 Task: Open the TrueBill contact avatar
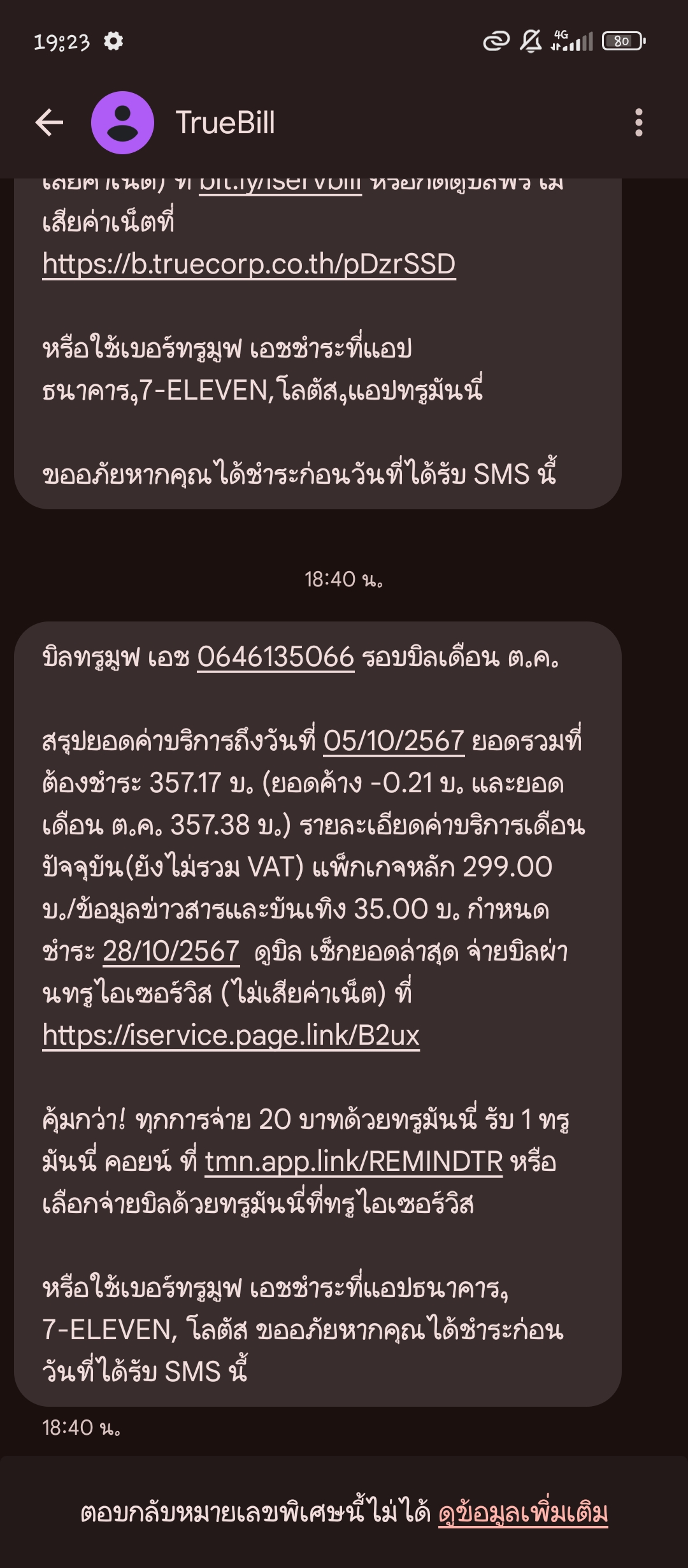(x=122, y=122)
